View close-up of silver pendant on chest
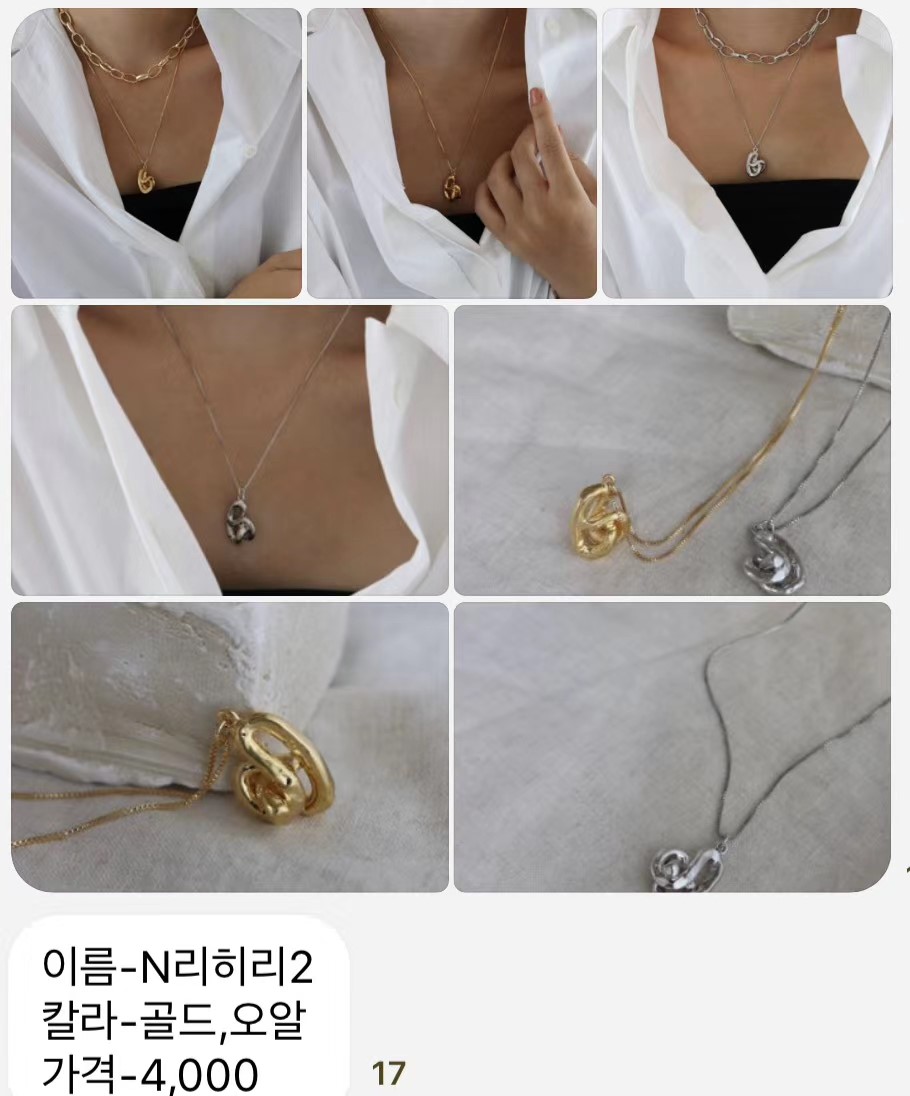 pyautogui.click(x=230, y=450)
